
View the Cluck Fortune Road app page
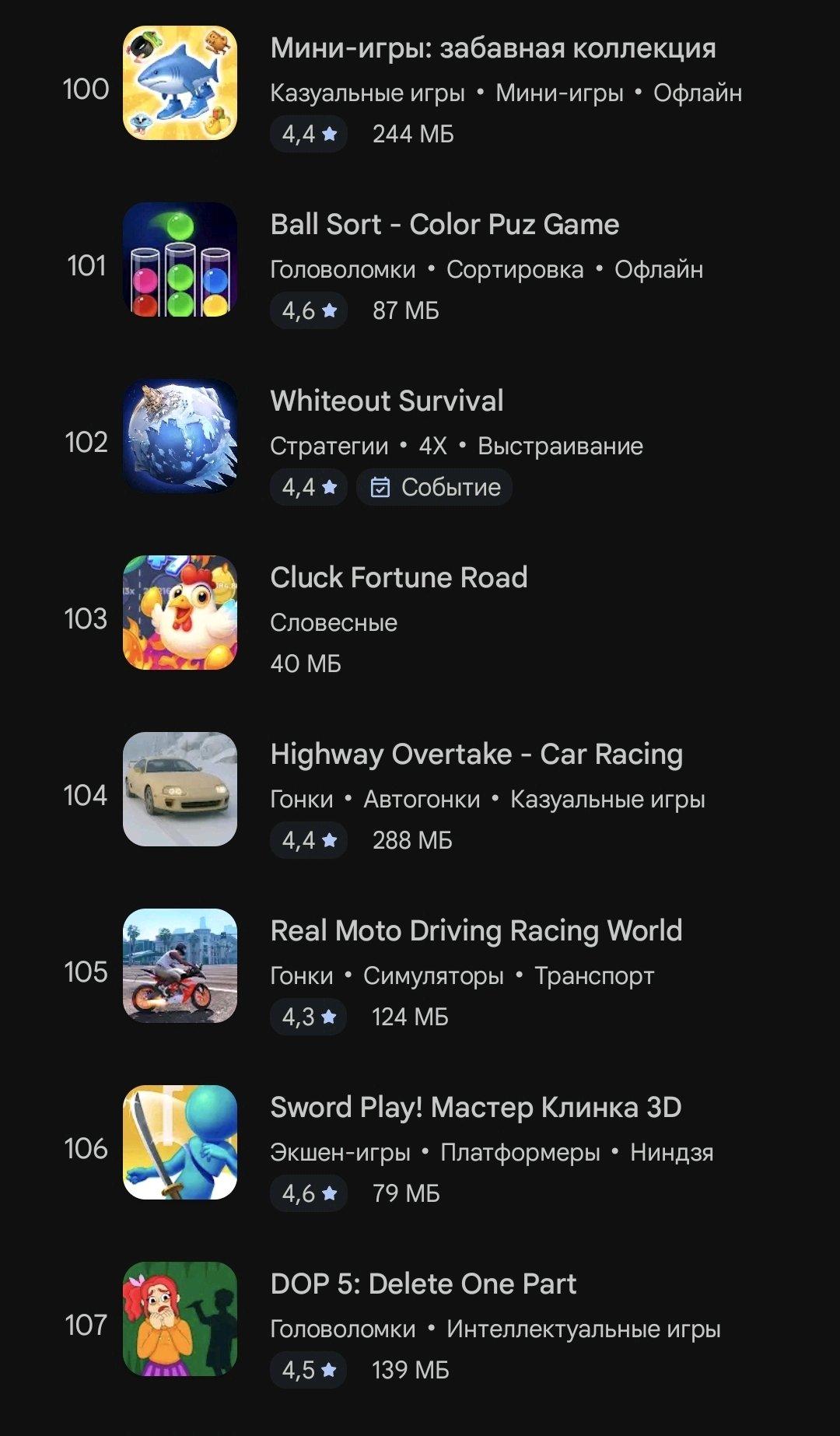tap(398, 578)
